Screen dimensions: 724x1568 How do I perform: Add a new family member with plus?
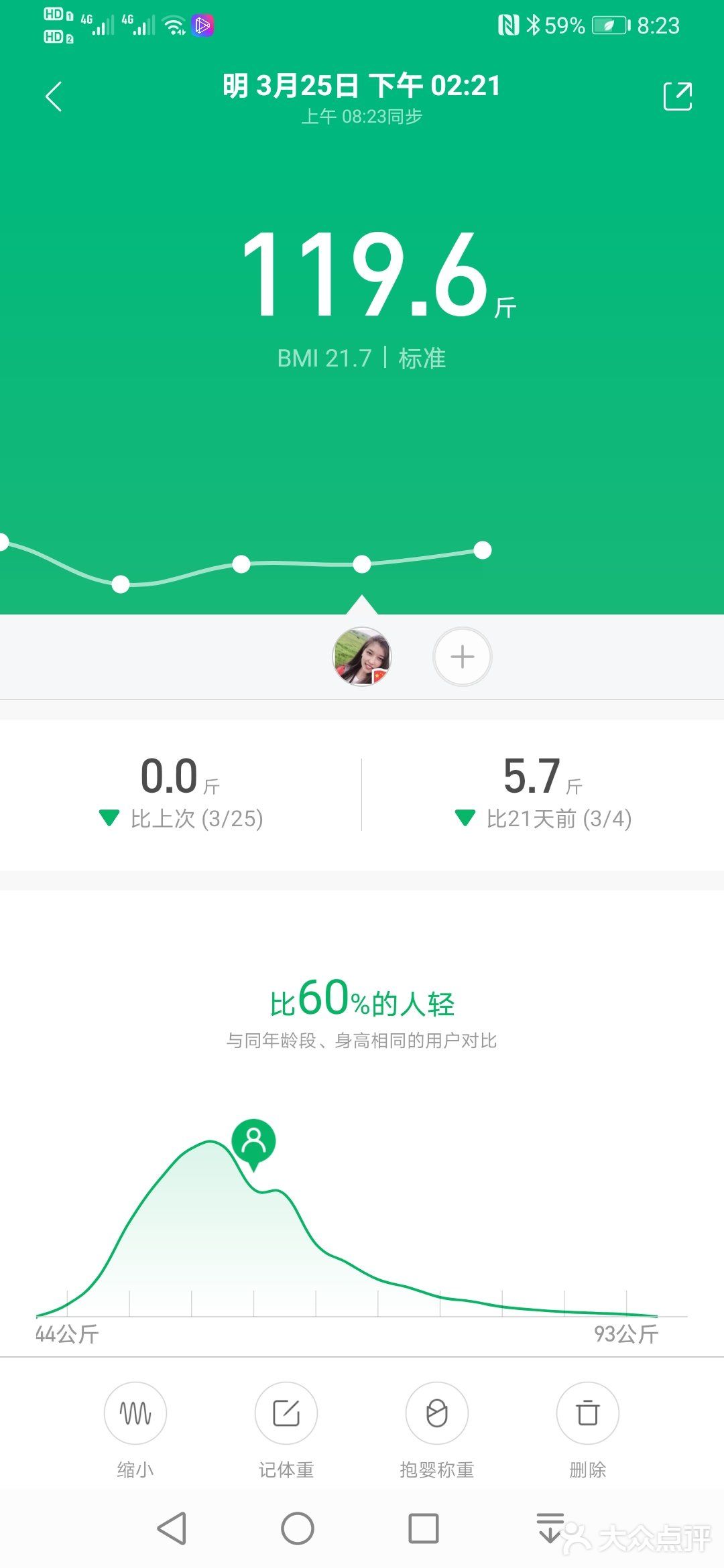463,657
